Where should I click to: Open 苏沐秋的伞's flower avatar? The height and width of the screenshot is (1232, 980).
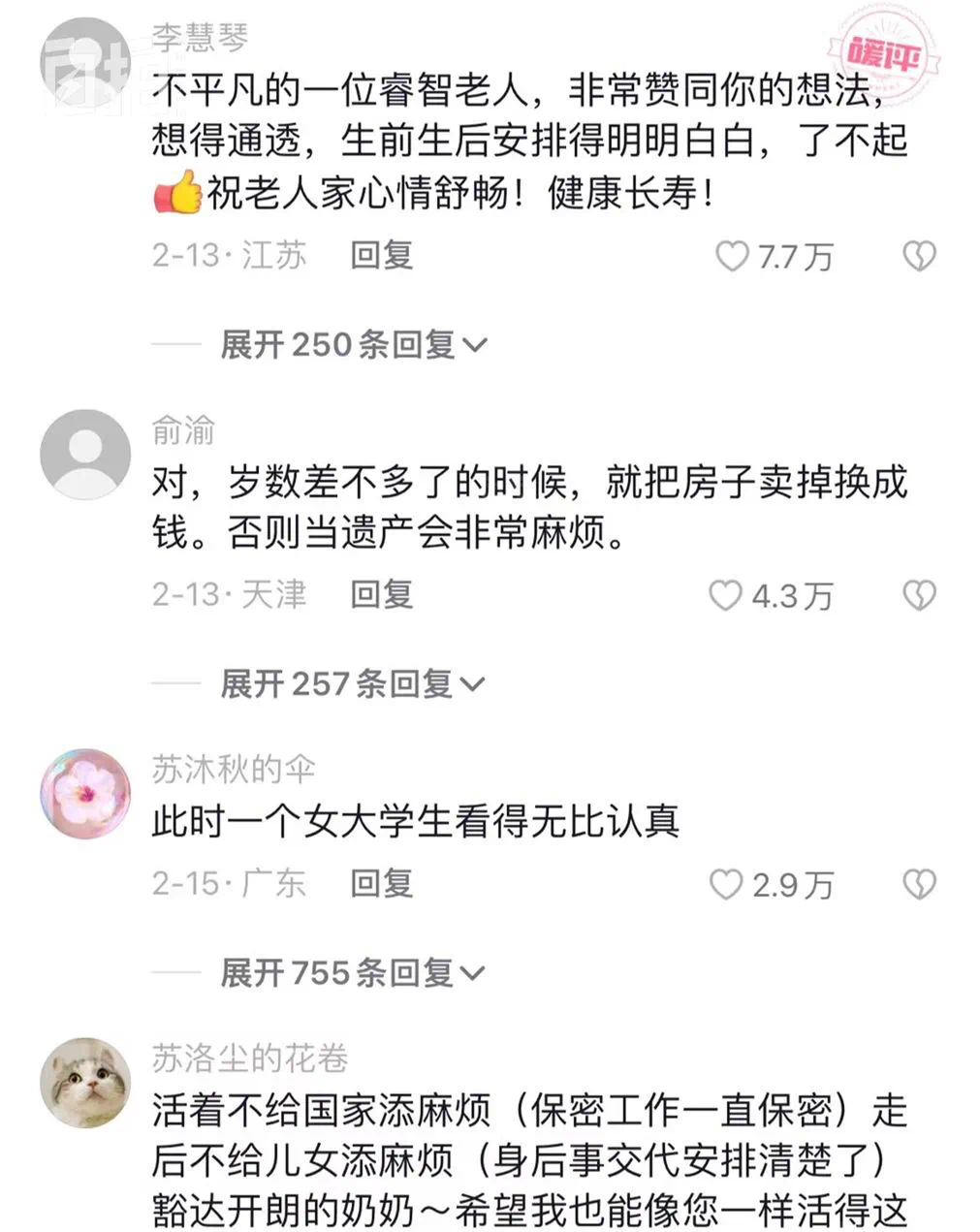[x=85, y=794]
